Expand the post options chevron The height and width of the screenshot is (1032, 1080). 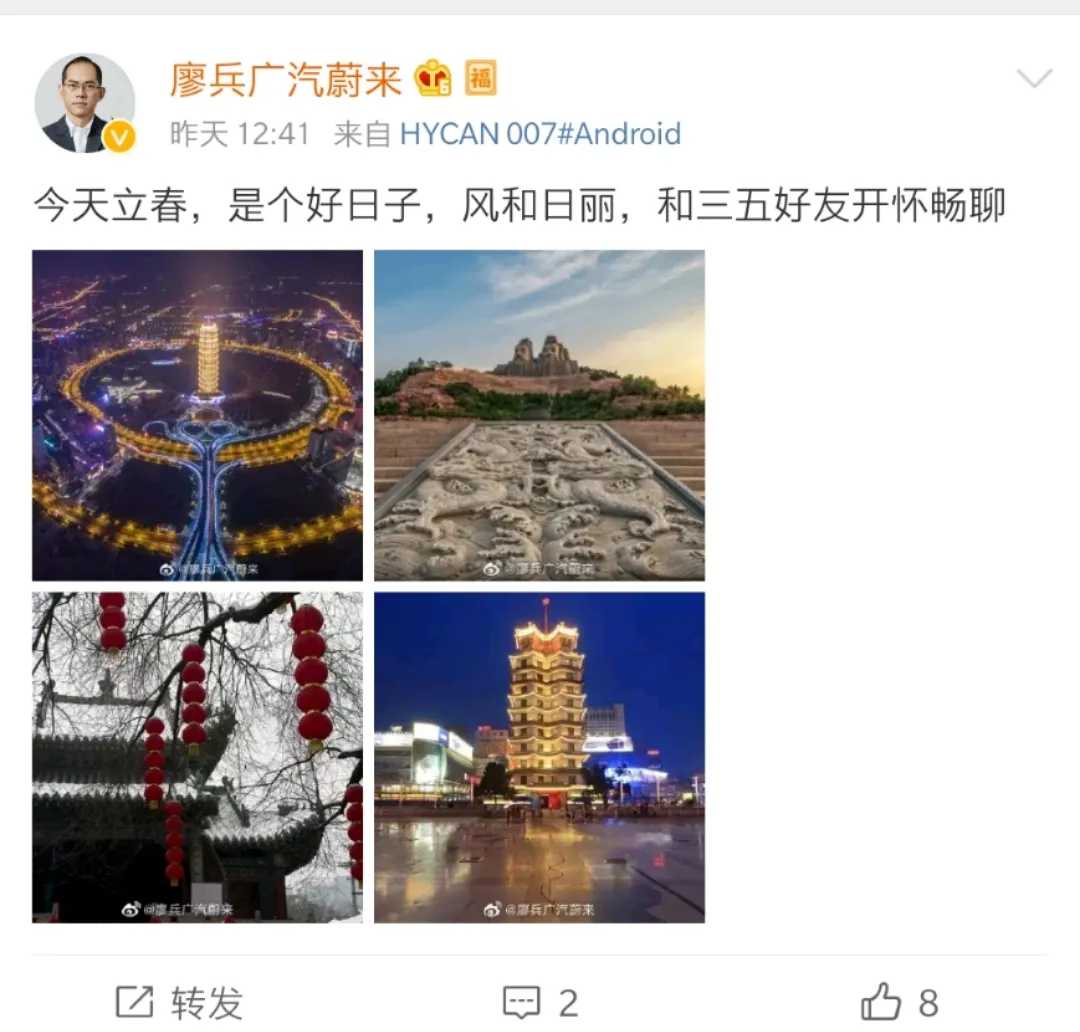(x=1033, y=79)
